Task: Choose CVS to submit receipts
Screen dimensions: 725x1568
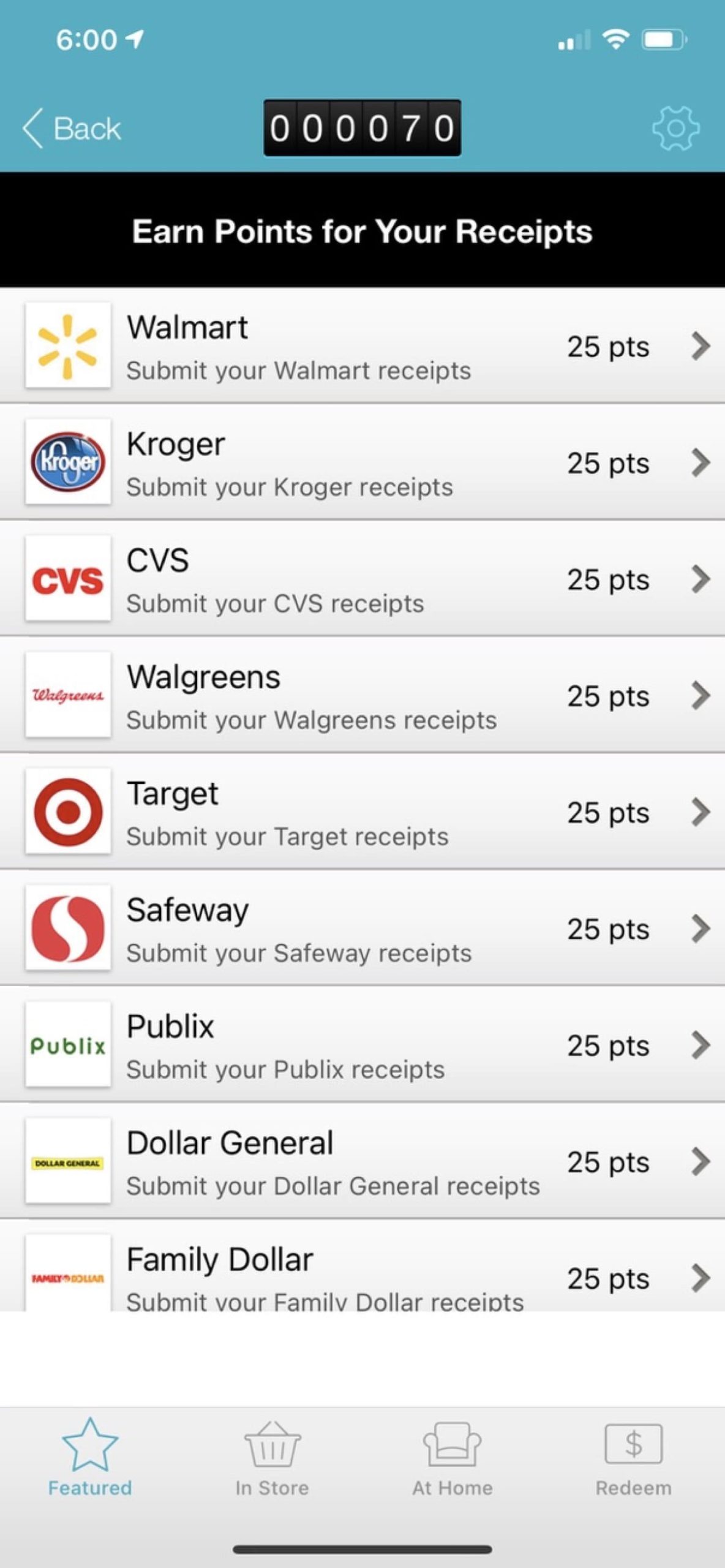Action: 362,579
